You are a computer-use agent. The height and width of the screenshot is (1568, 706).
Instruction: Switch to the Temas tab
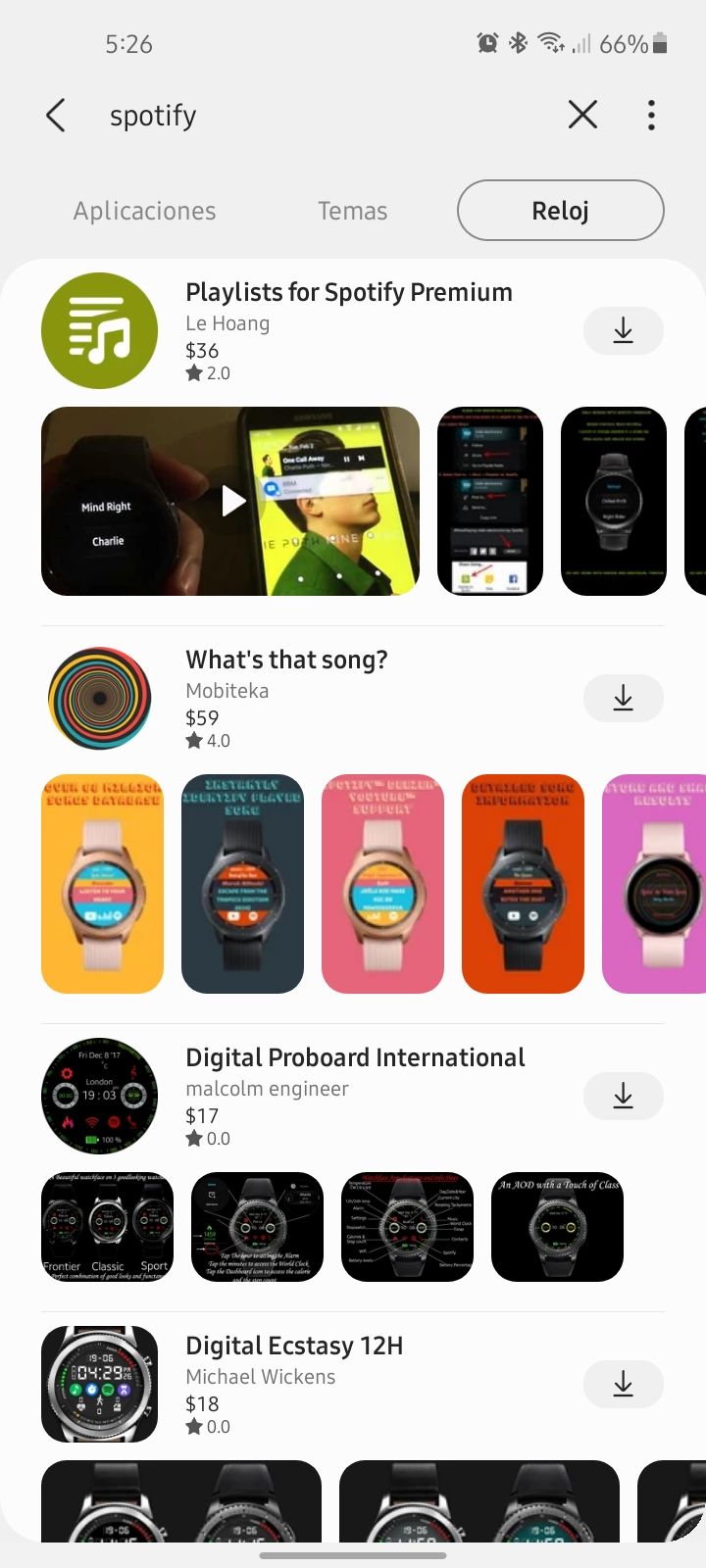pyautogui.click(x=352, y=211)
